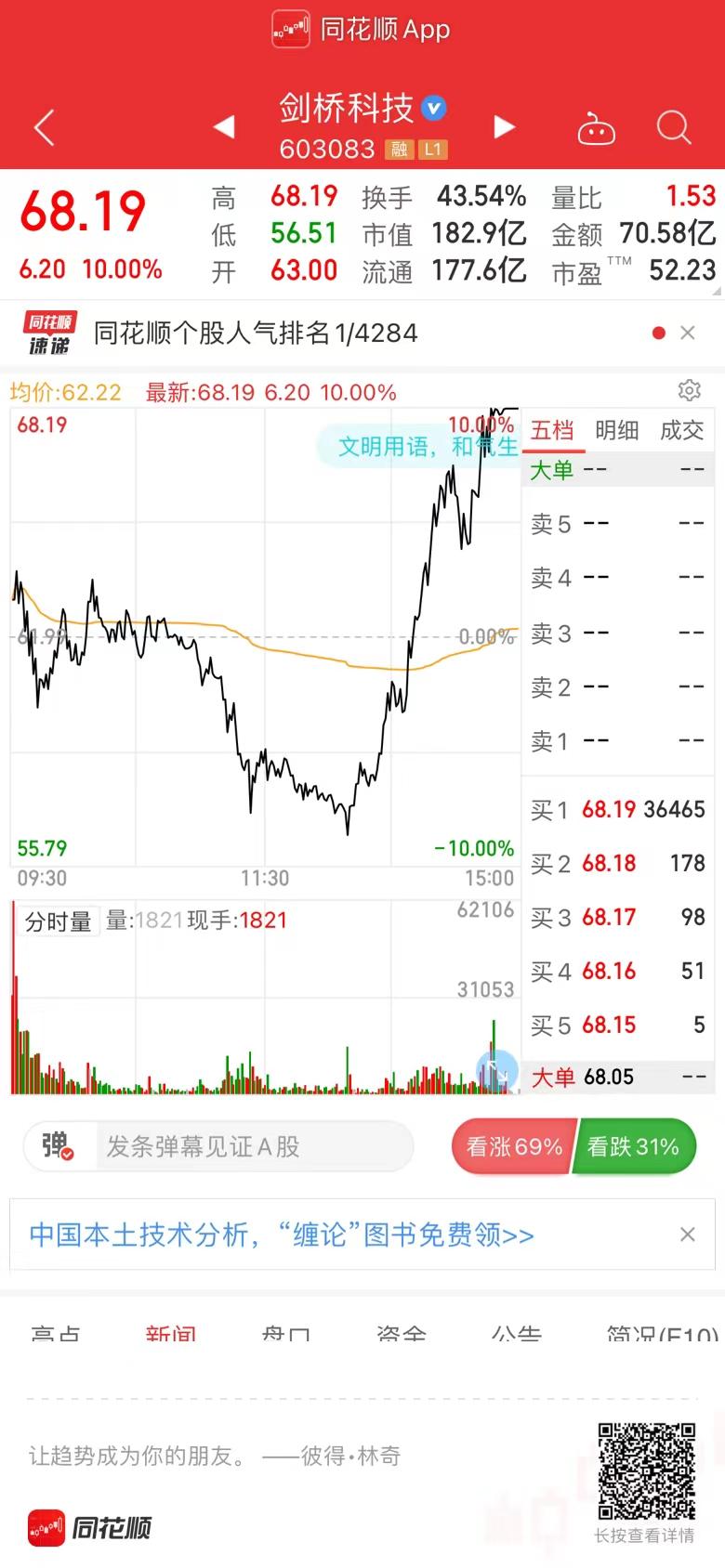Switch to the 成交 tab

682,430
